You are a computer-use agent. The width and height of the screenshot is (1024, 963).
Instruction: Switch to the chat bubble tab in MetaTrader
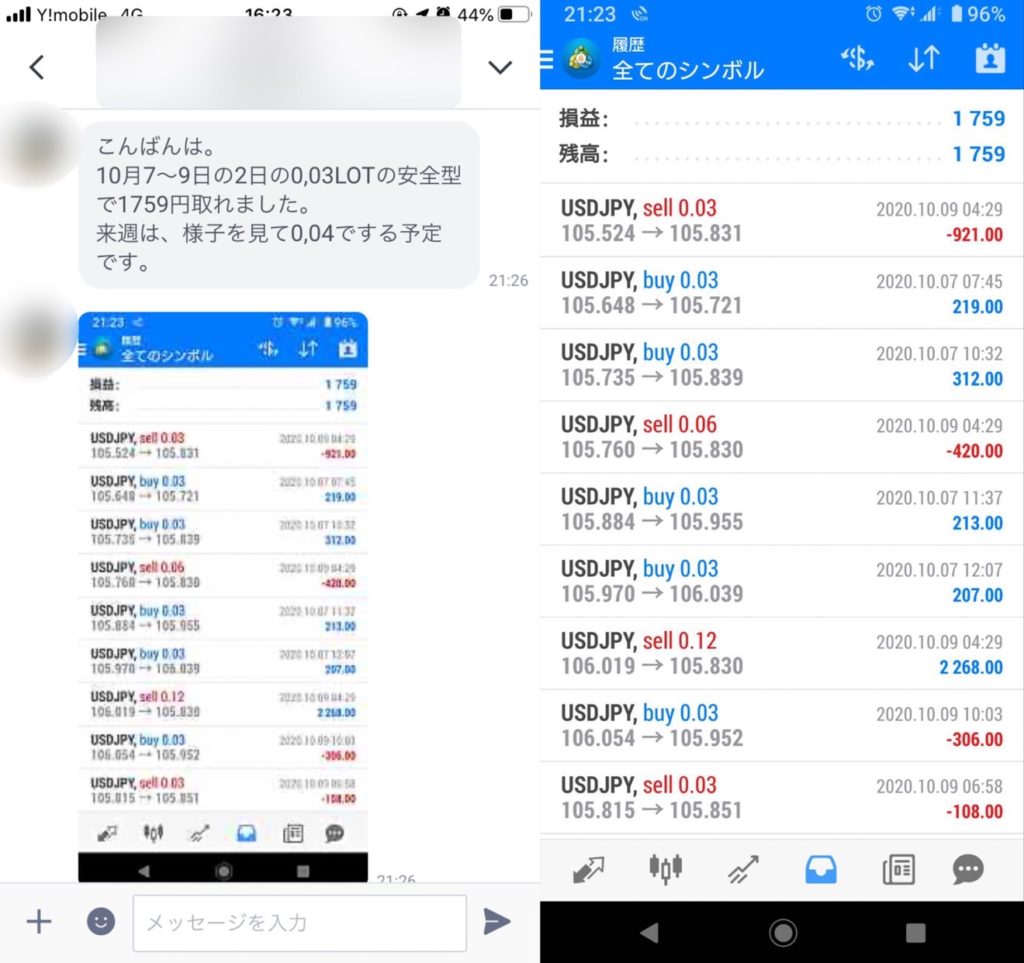pyautogui.click(x=967, y=869)
